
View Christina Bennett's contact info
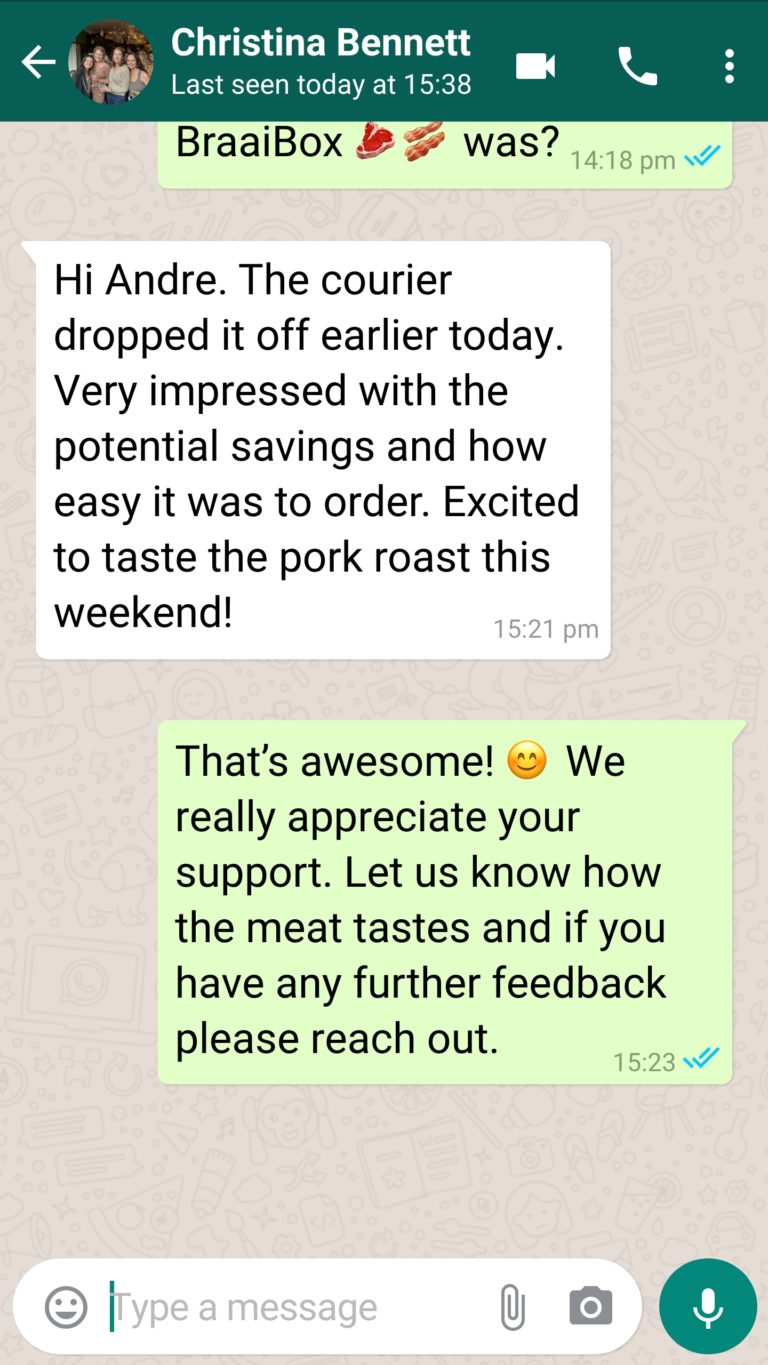click(320, 60)
